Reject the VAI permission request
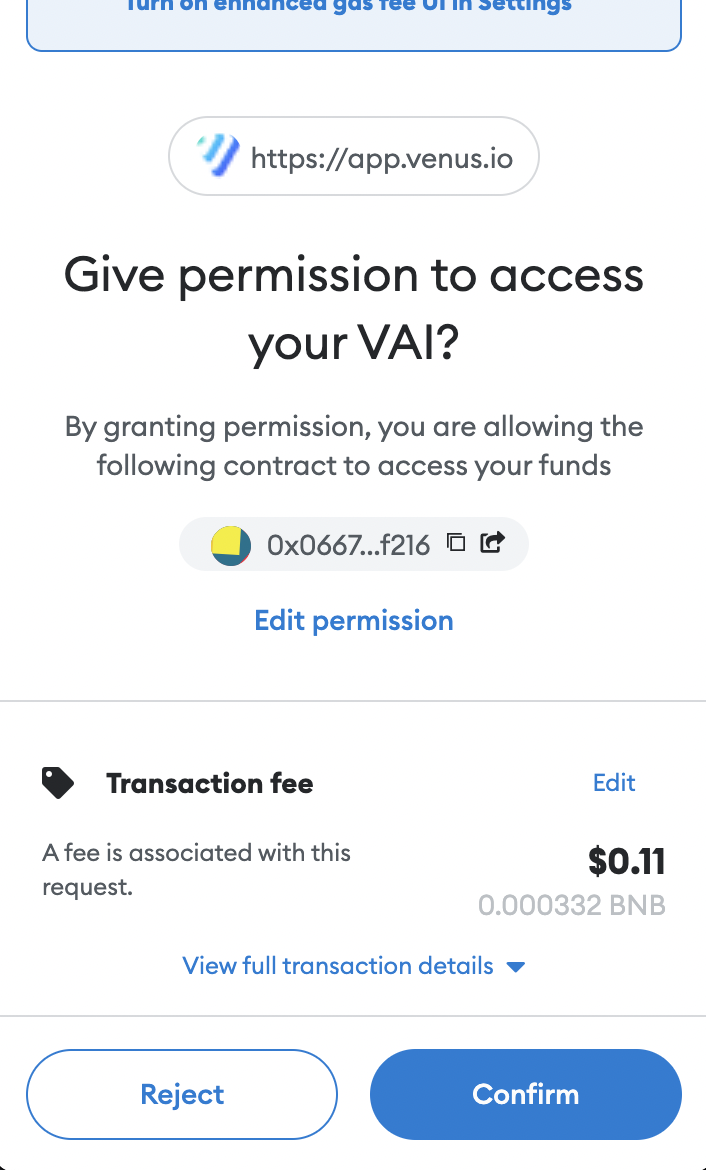 (182, 1094)
